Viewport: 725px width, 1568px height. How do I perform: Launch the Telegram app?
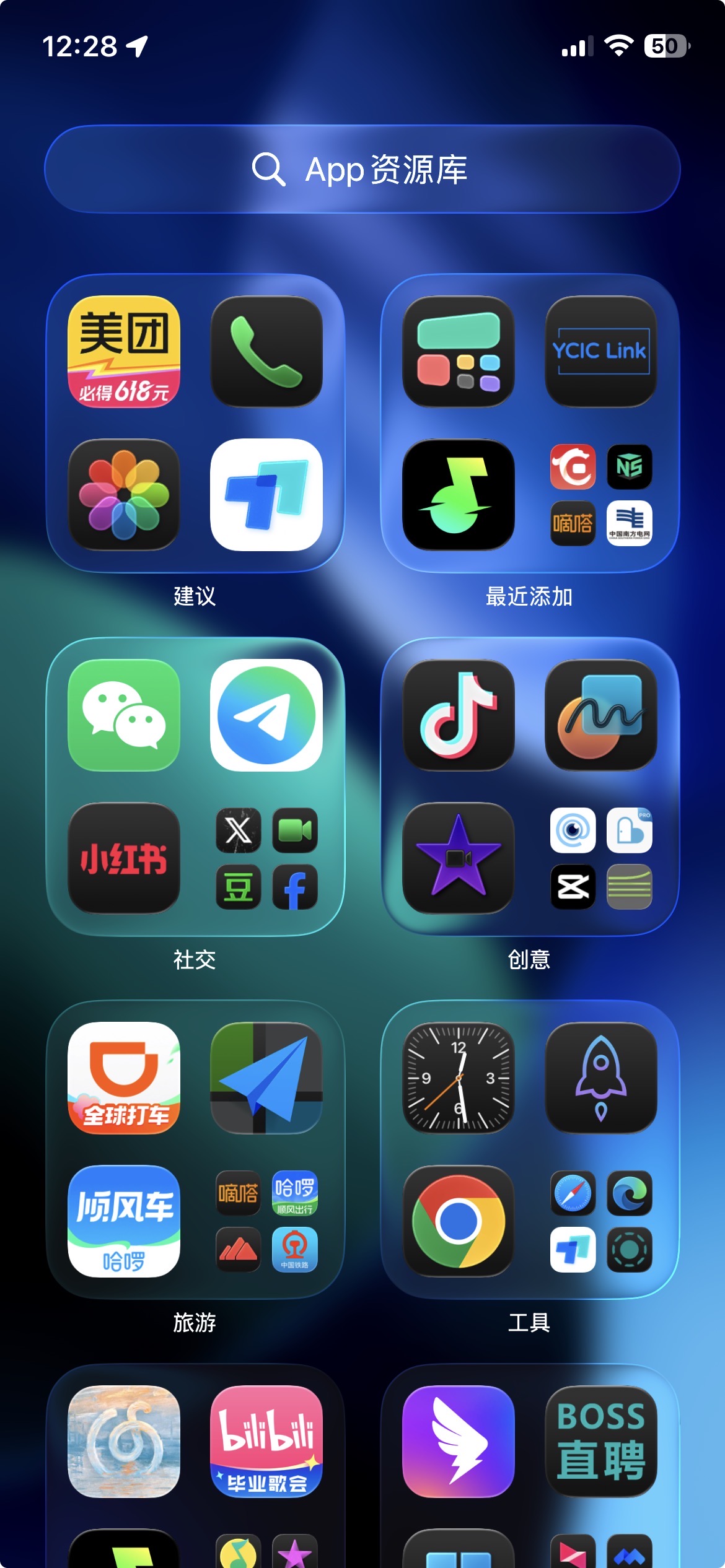[266, 715]
